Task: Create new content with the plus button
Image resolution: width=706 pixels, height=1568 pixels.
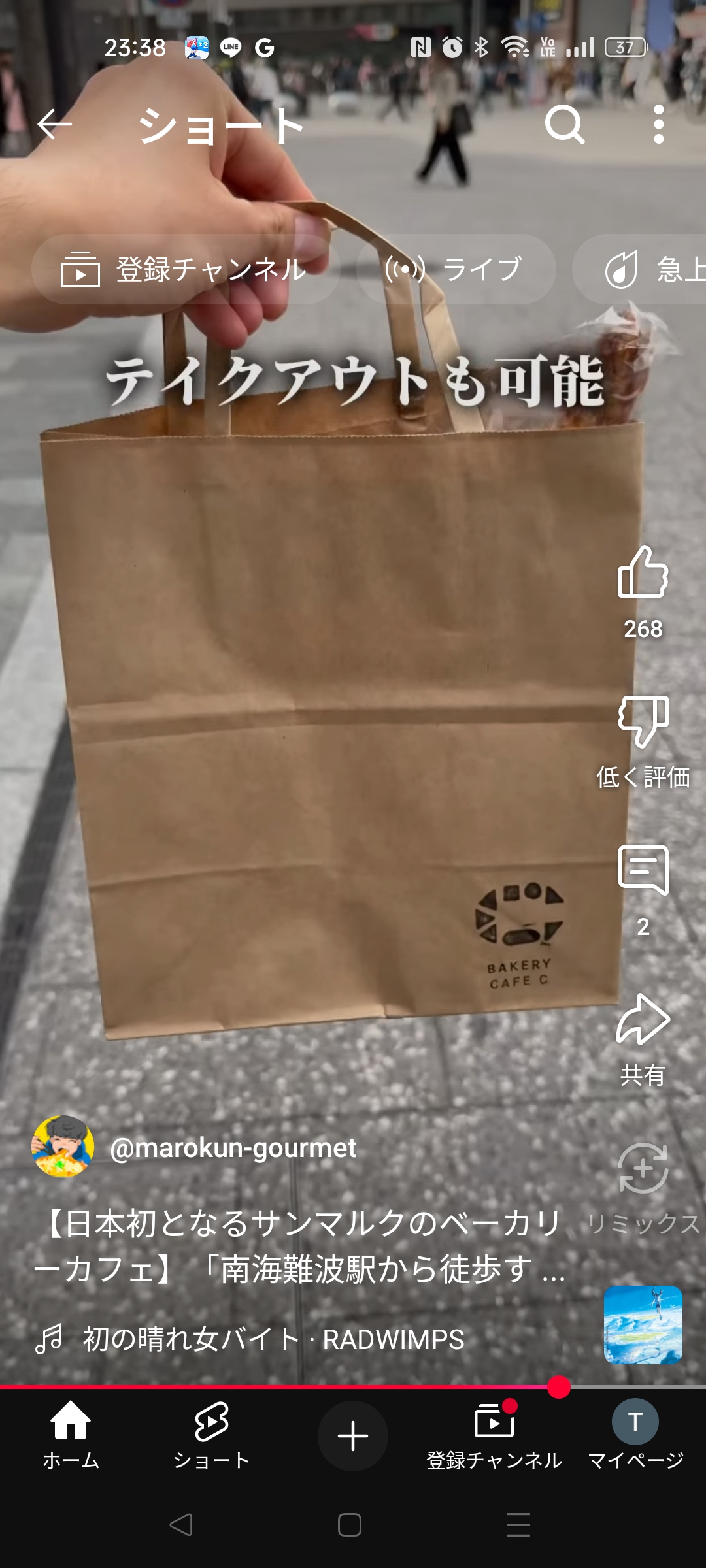Action: click(353, 1436)
